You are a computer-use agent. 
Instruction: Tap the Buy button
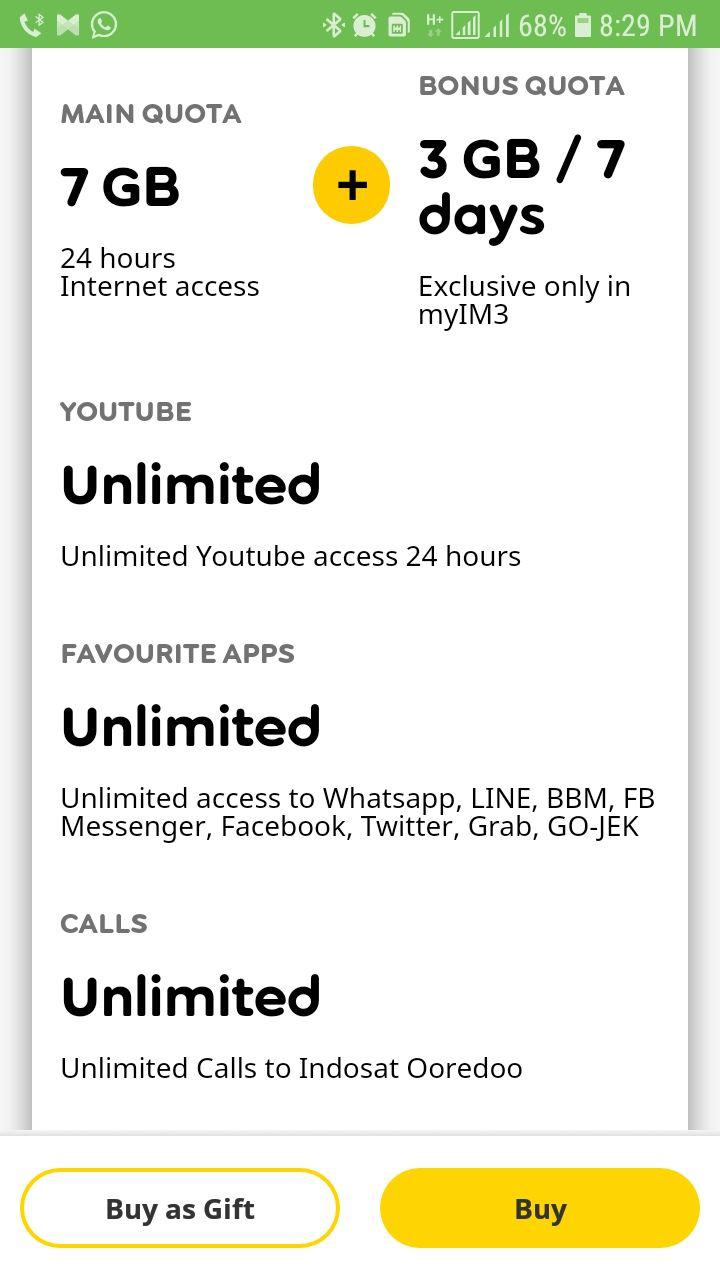click(x=540, y=1208)
